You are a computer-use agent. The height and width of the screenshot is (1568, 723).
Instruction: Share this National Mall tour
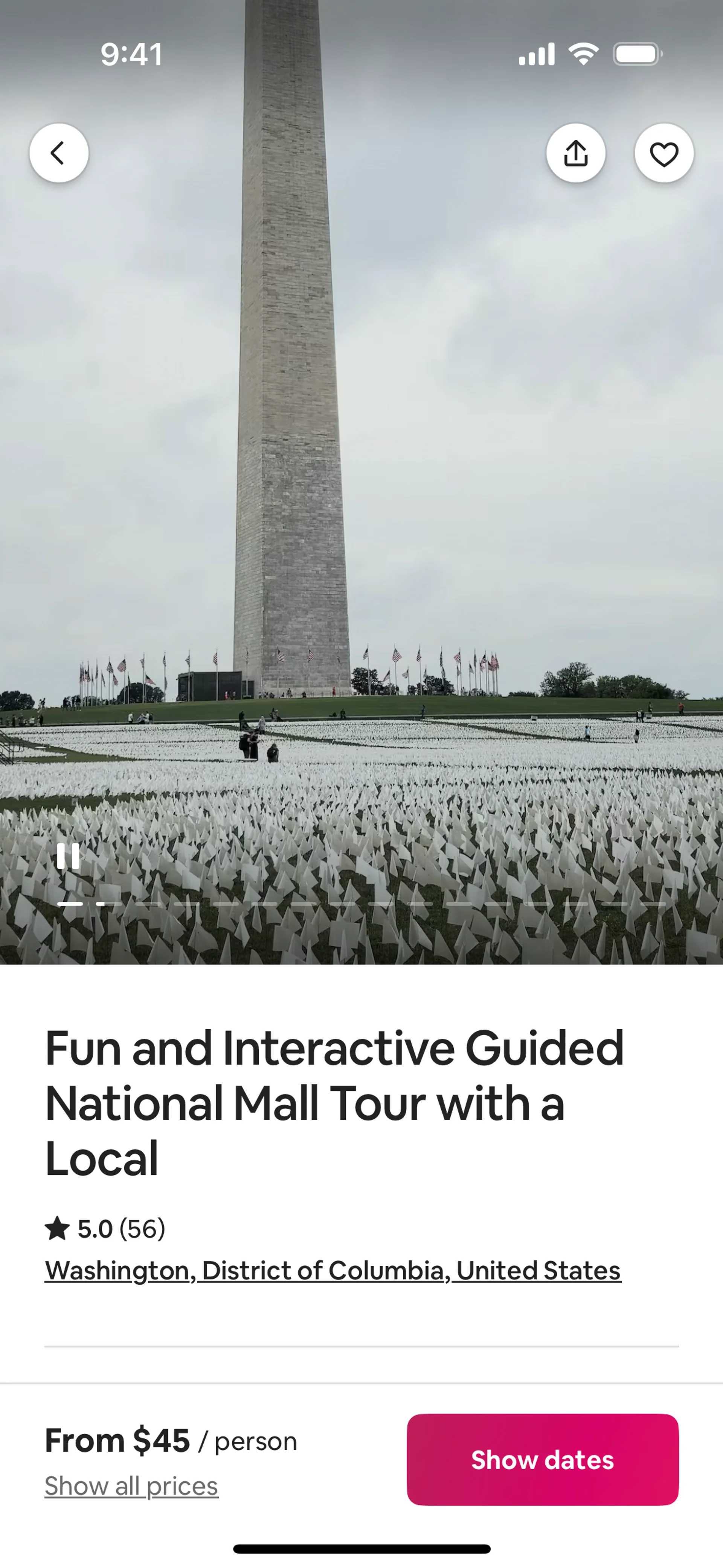coord(575,153)
